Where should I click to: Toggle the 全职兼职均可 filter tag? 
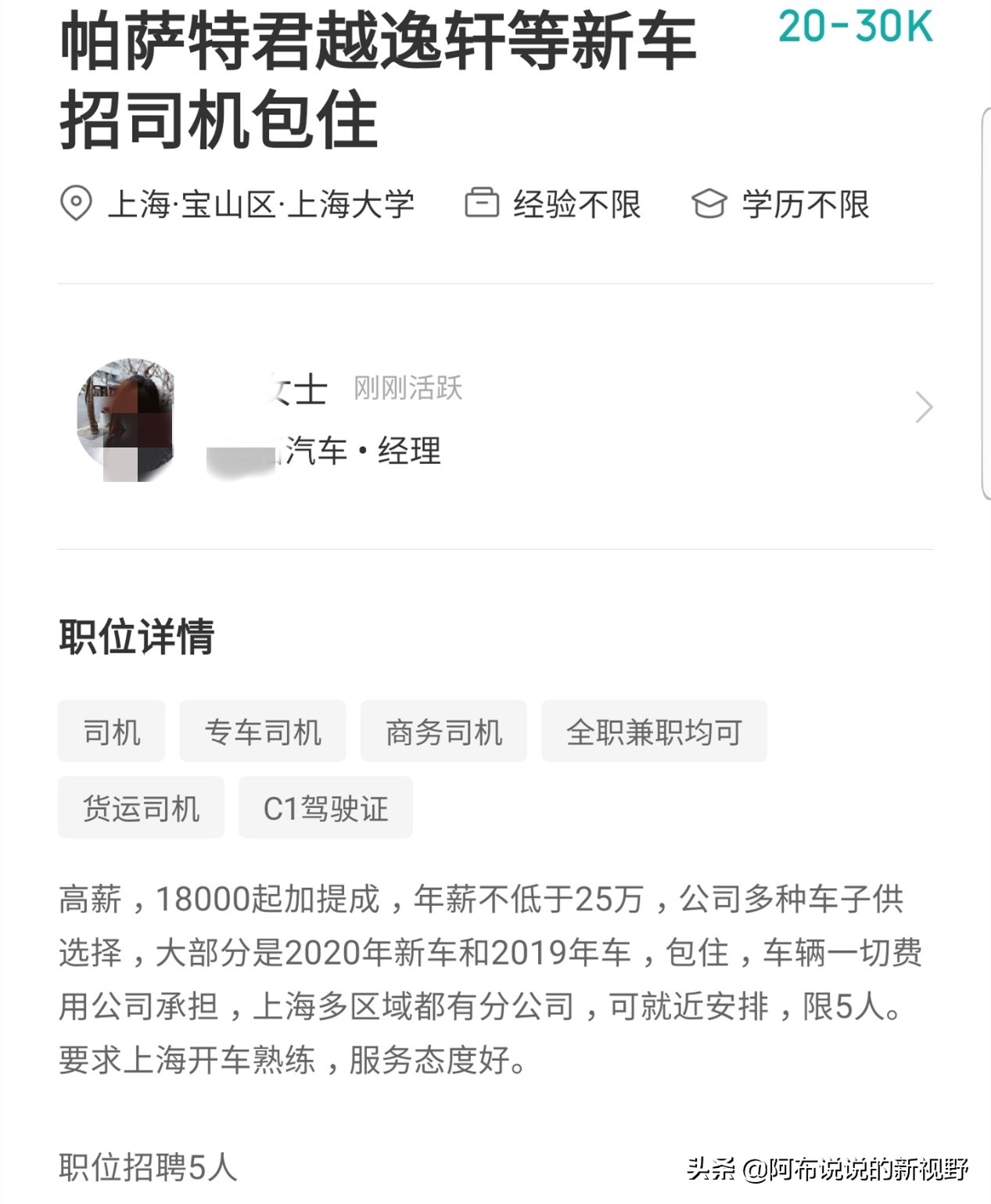(x=655, y=731)
